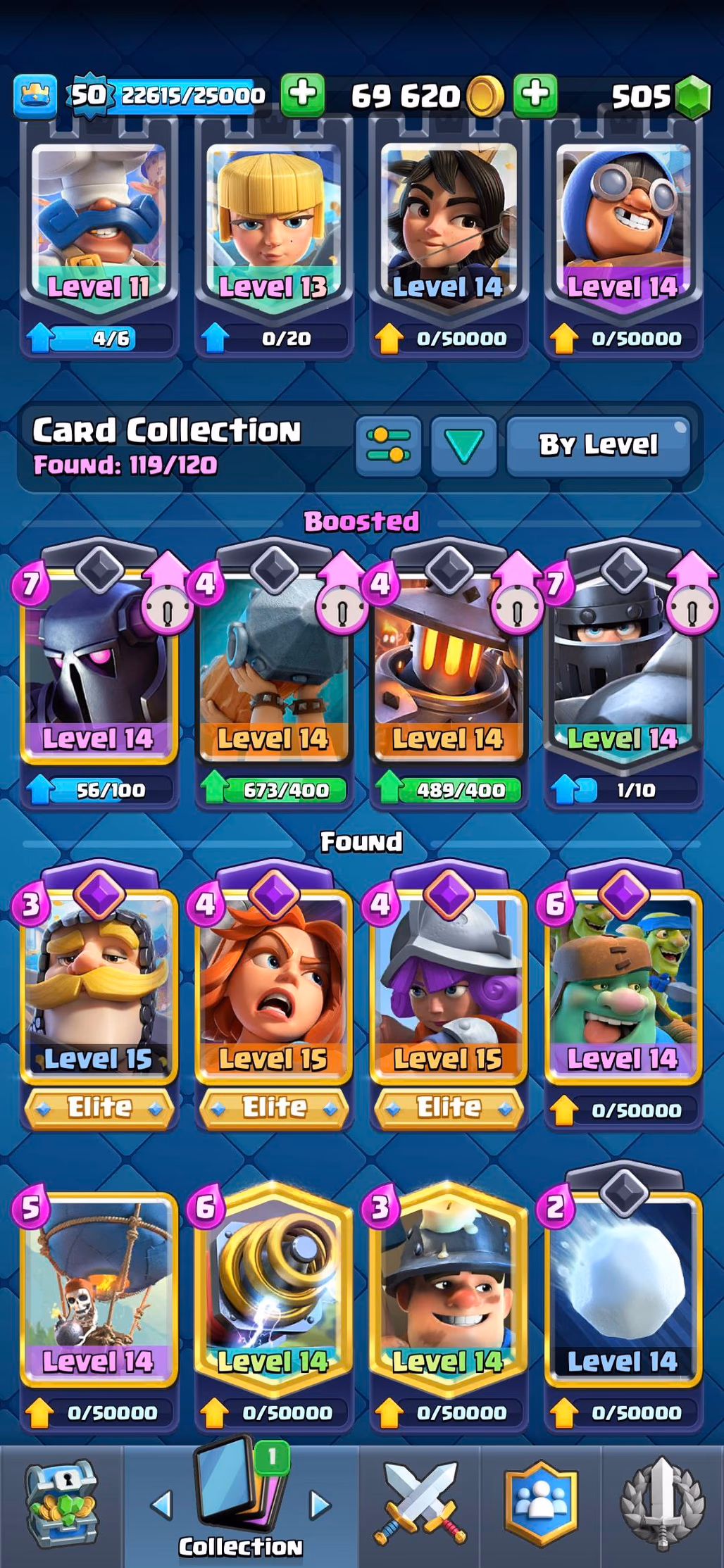Tap the blue crown King level icon
The width and height of the screenshot is (724, 1568).
35,95
